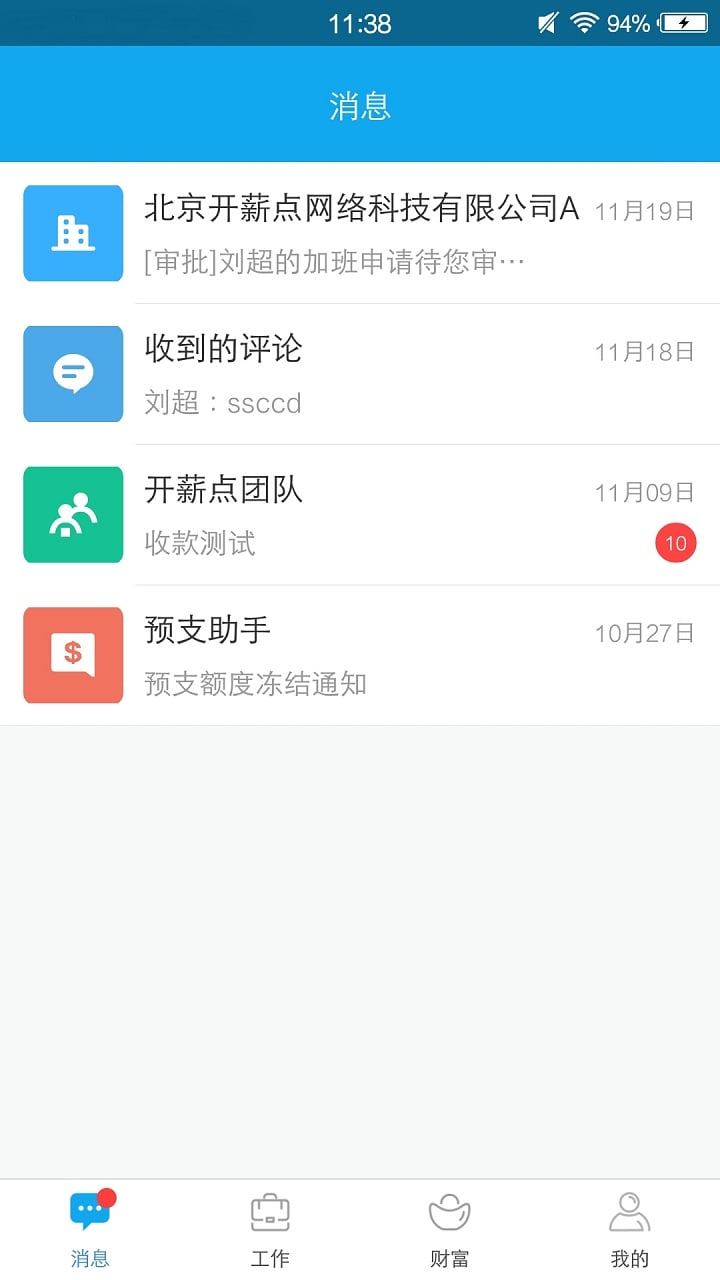Image resolution: width=720 pixels, height=1280 pixels.
Task: Open the 开薪点团队 chat
Action: coord(360,515)
